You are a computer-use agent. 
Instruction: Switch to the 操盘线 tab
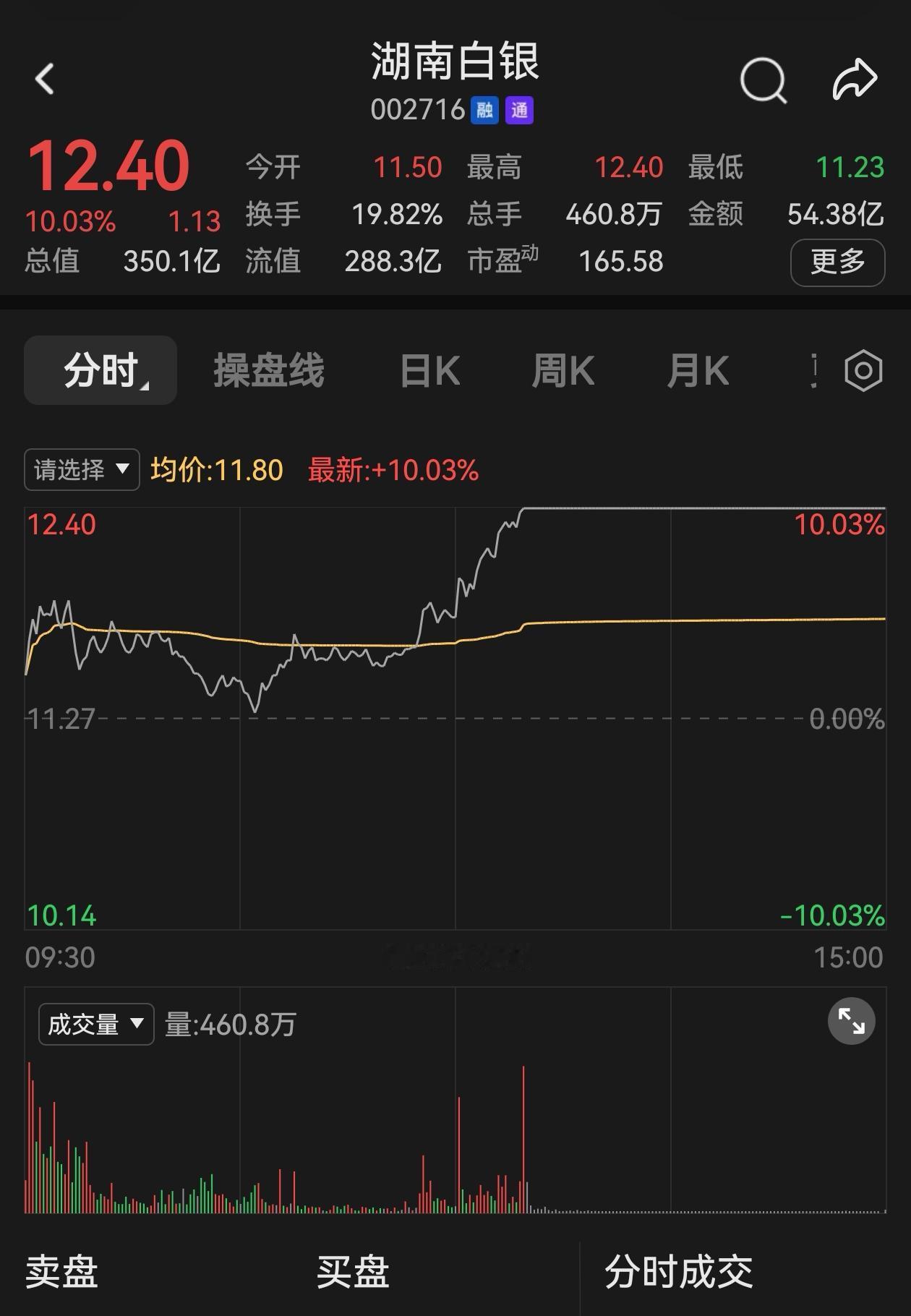(x=269, y=371)
